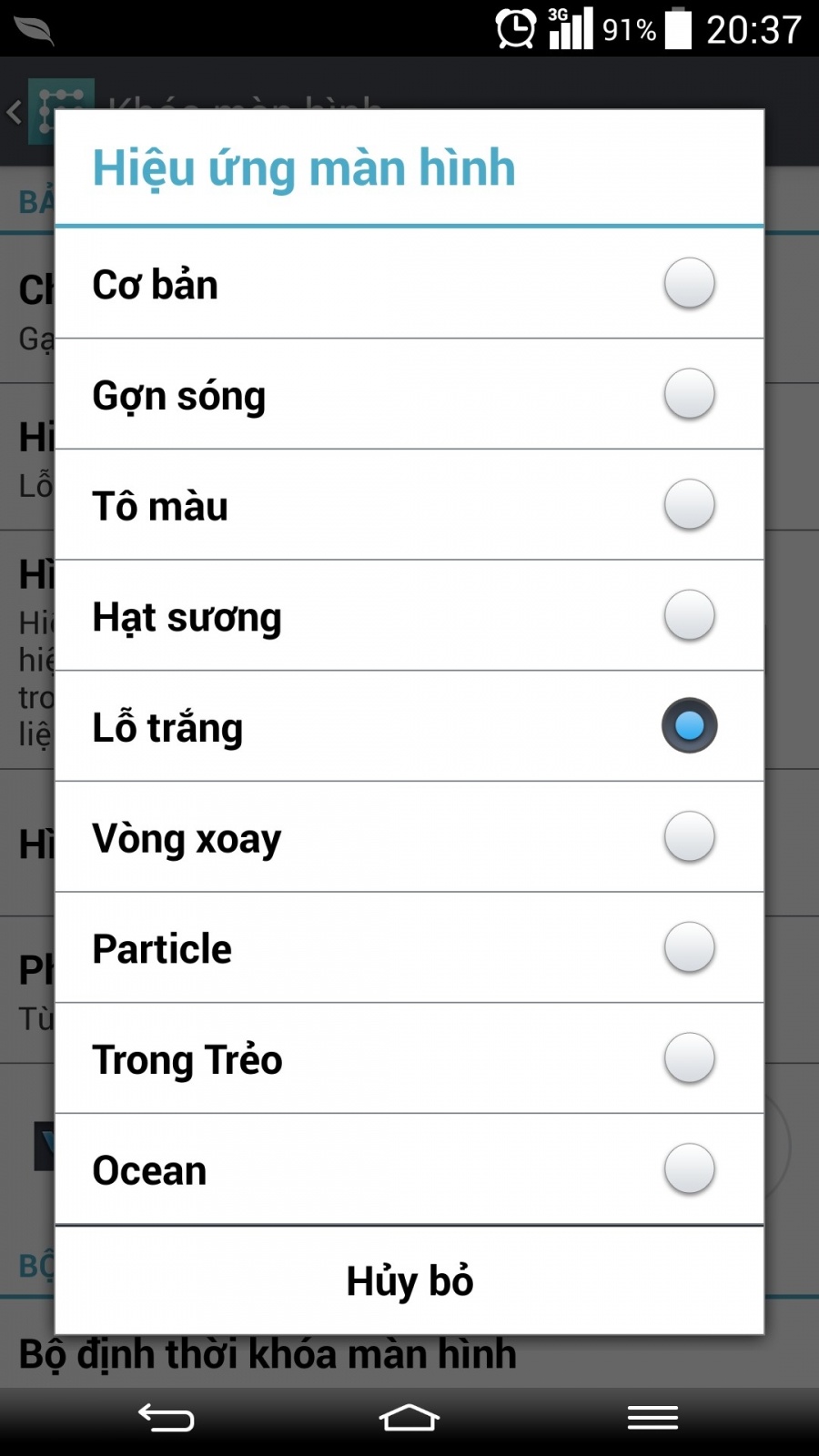Select the Ocean effect
Screen dimensions: 819x1456
coord(409,1169)
